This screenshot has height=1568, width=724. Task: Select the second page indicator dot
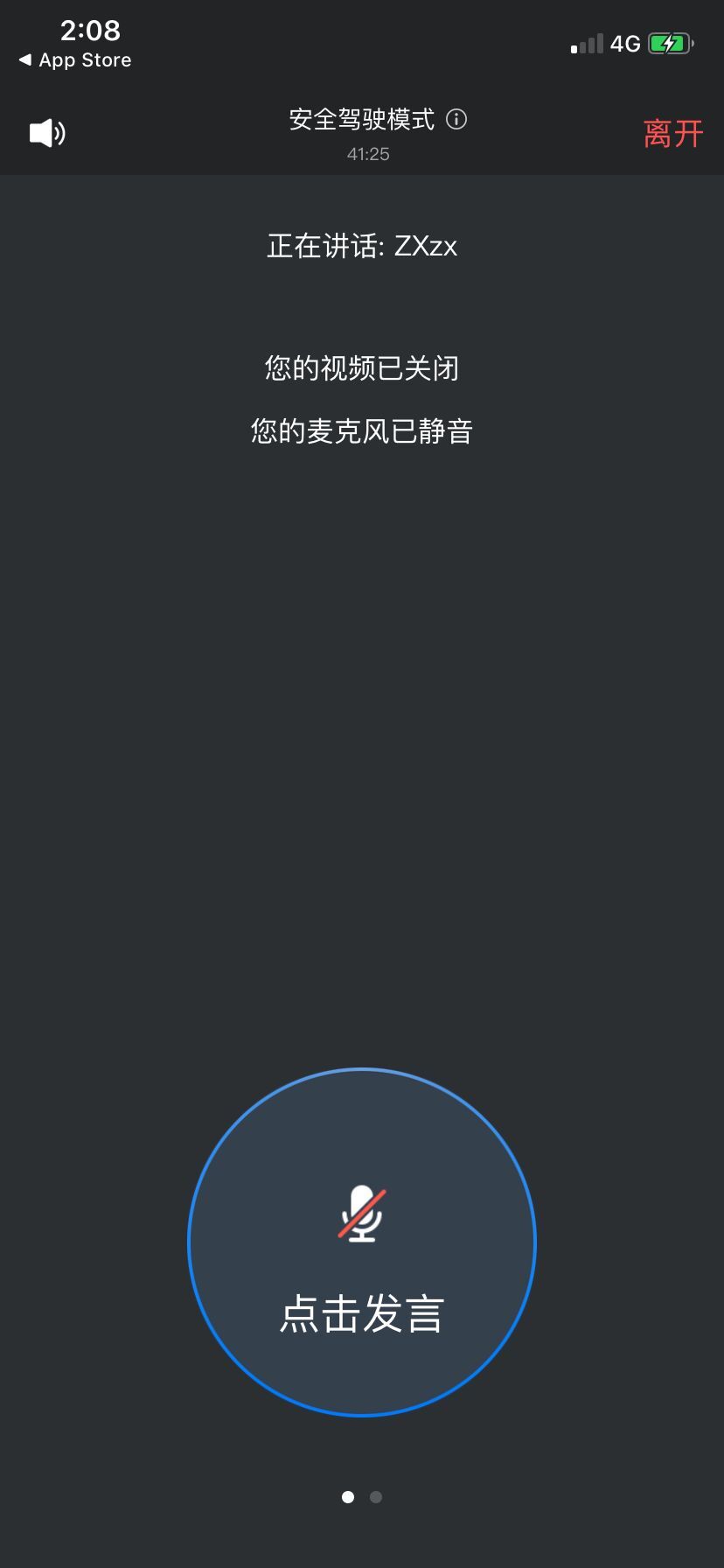pos(376,1497)
